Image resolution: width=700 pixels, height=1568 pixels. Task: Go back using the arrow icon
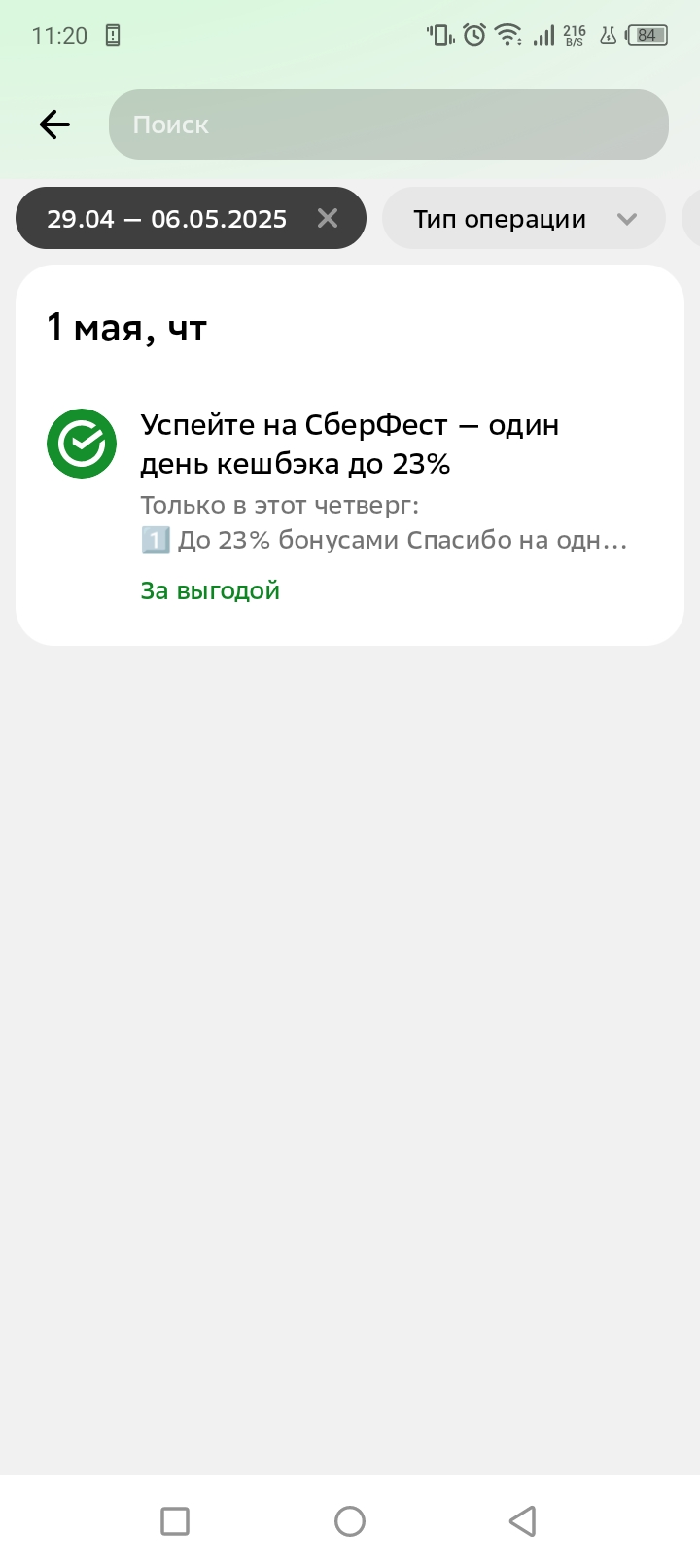[54, 125]
